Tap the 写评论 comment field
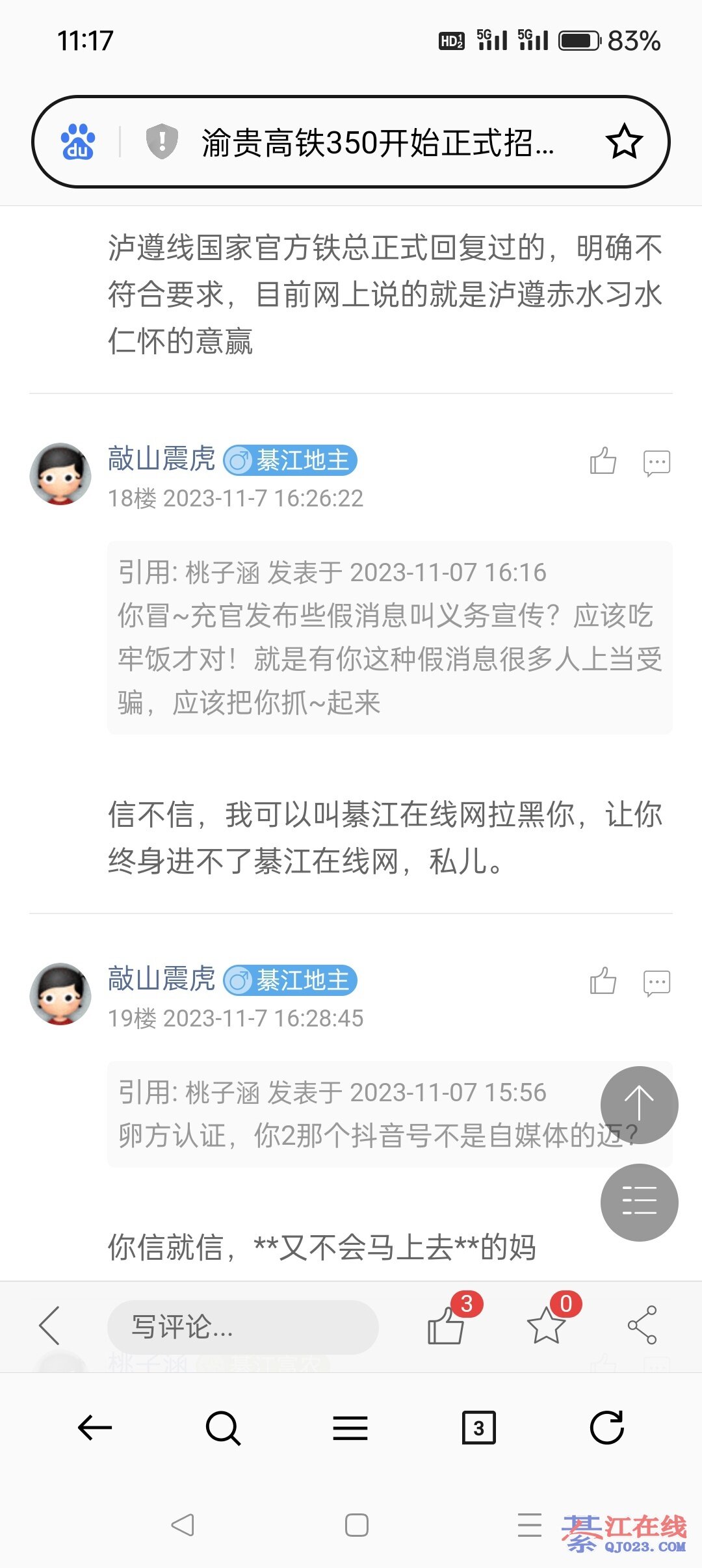The width and height of the screenshot is (702, 1568). click(242, 1327)
